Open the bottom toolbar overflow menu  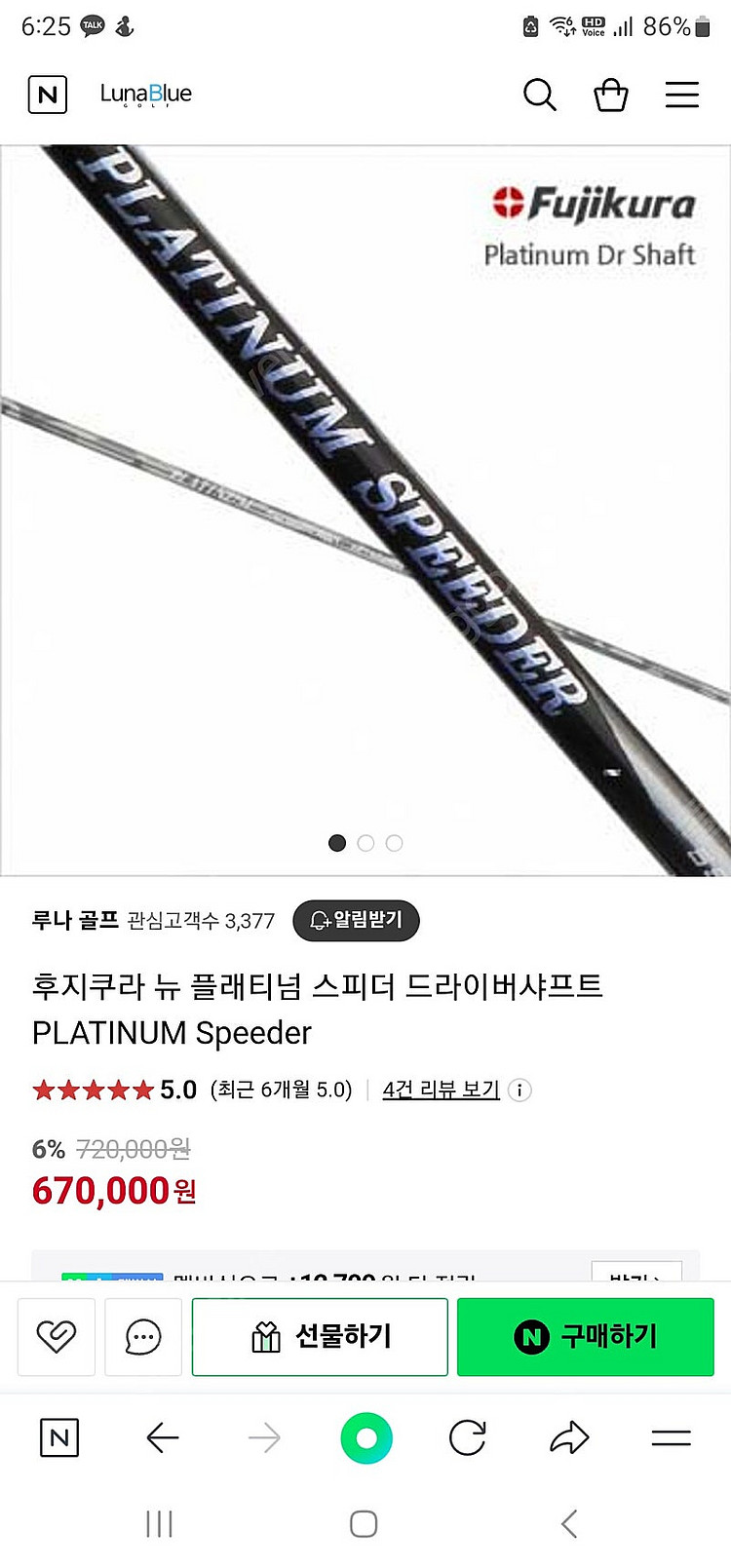coord(671,1437)
